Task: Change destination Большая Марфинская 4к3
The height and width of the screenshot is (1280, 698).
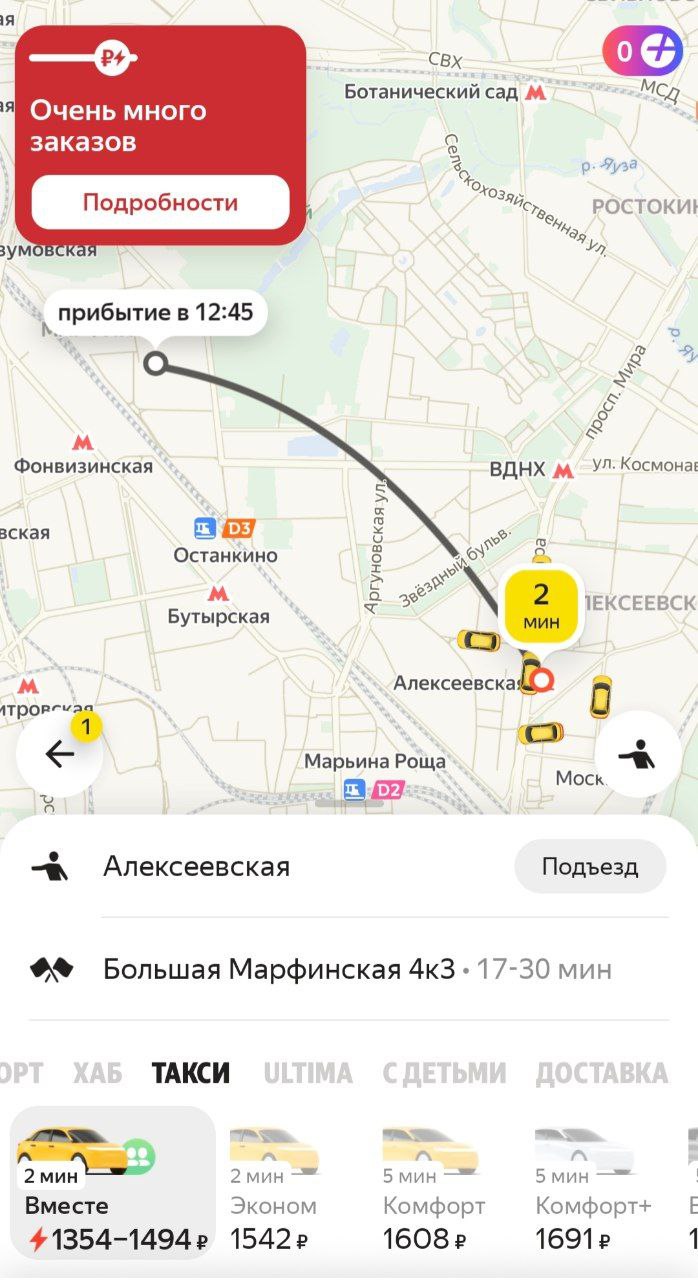Action: [x=279, y=969]
